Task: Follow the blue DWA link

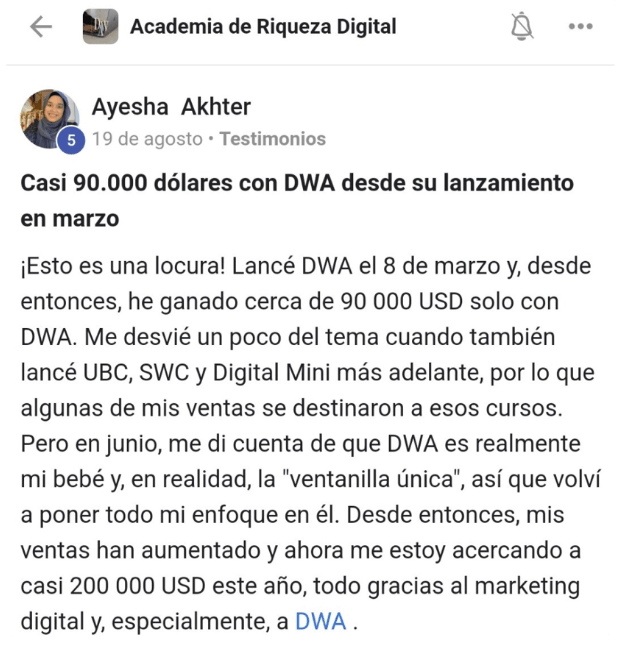Action: 320,621
